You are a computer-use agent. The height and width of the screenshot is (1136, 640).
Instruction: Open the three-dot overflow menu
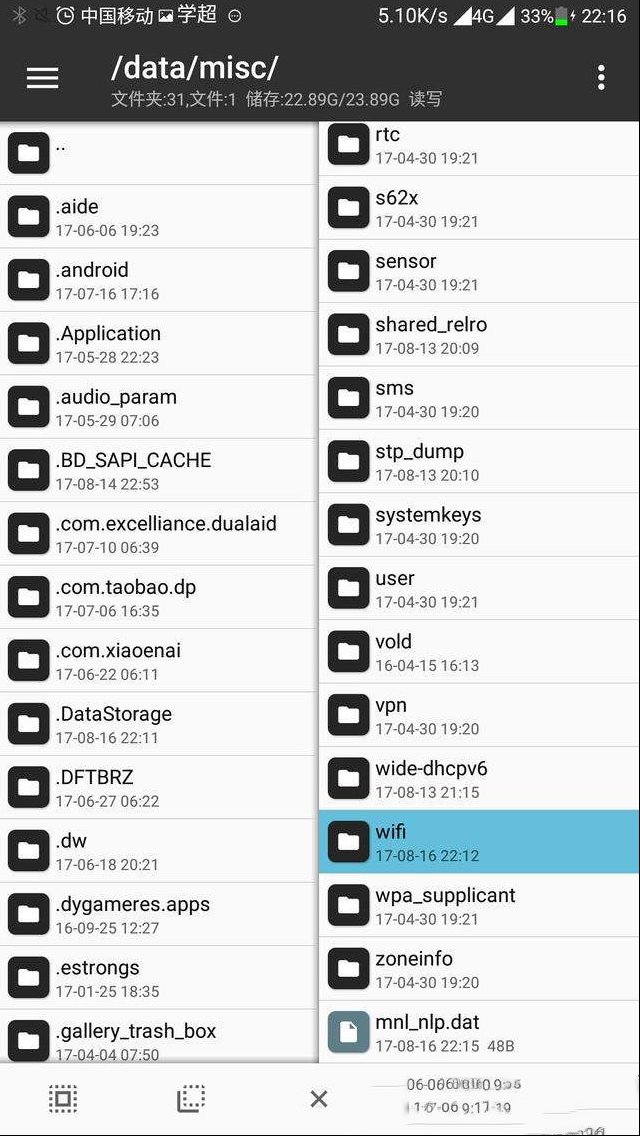601,78
